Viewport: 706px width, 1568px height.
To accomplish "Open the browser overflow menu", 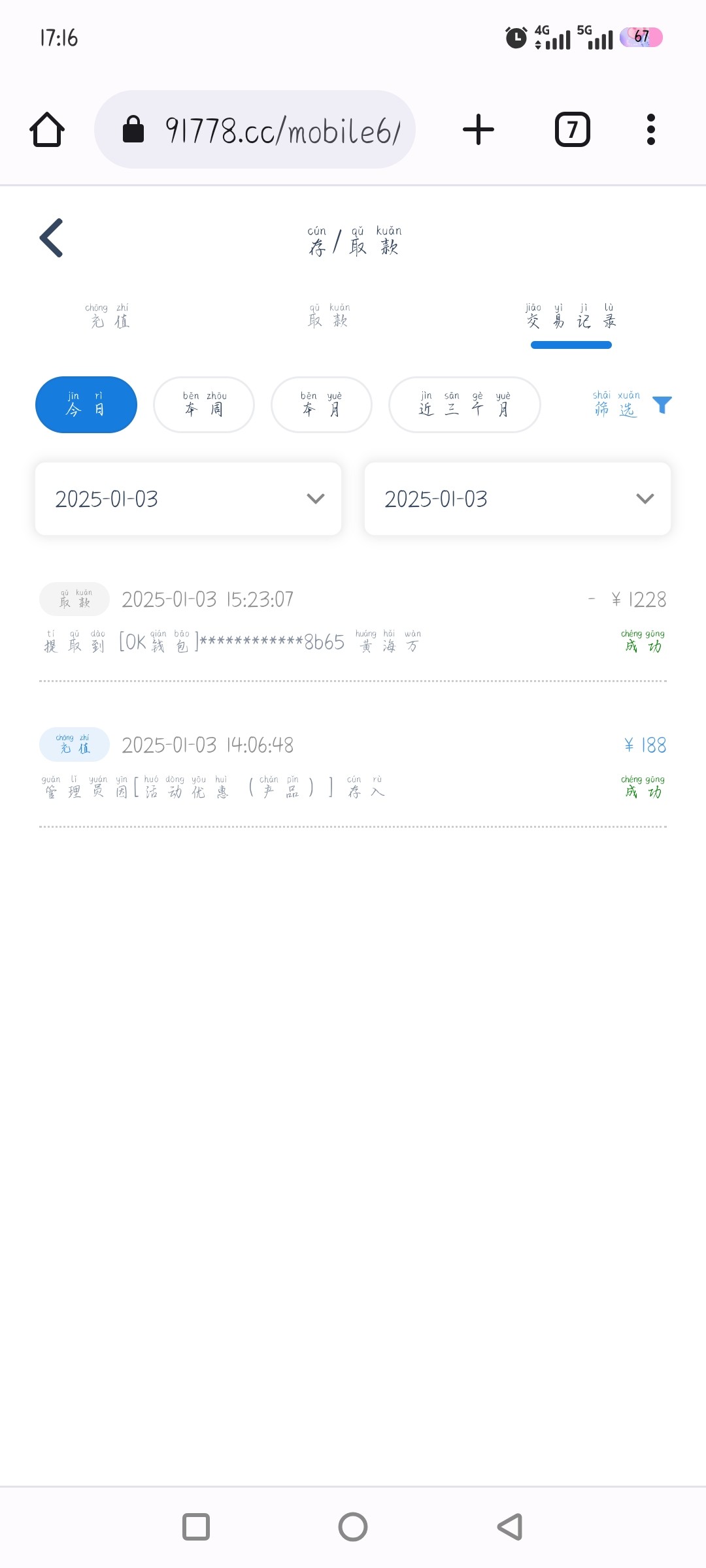I will pyautogui.click(x=650, y=129).
